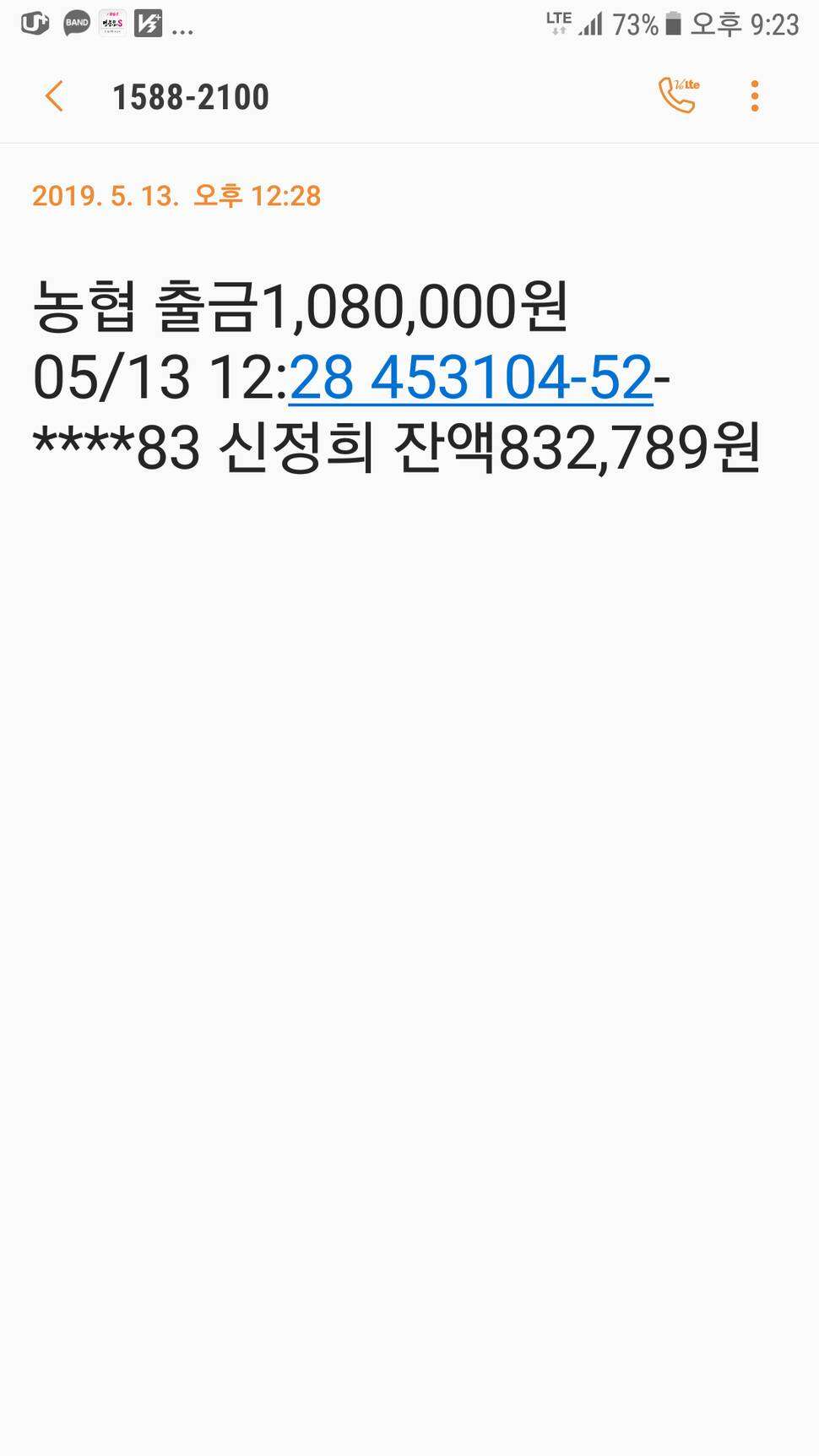Tap the underlined number 28 453104-52
This screenshot has width=819, height=1456.
tap(471, 377)
